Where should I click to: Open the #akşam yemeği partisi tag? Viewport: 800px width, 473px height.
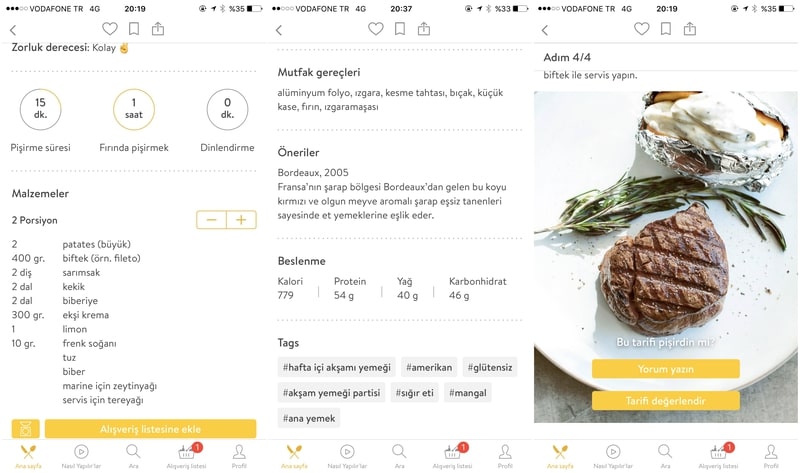331,393
